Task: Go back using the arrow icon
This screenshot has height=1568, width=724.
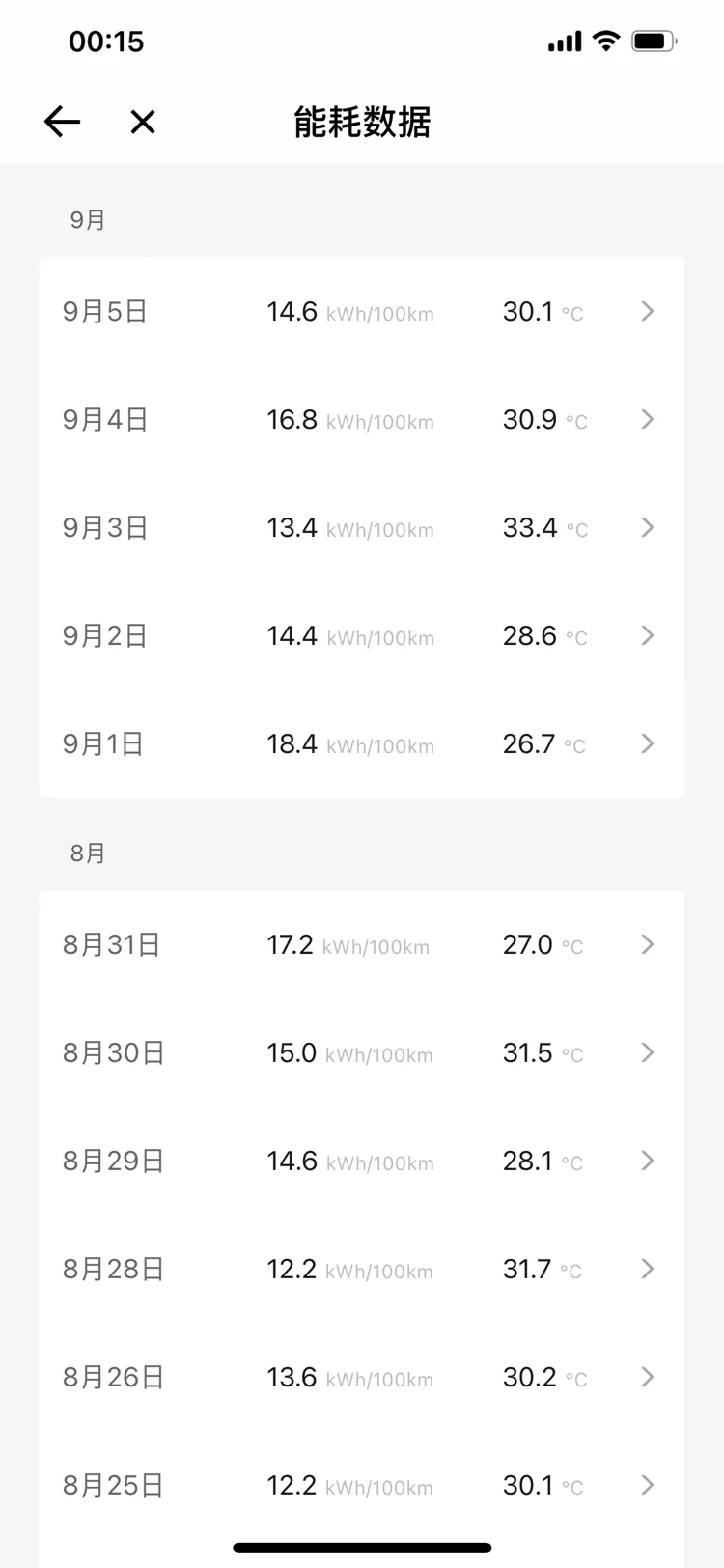Action: click(62, 122)
